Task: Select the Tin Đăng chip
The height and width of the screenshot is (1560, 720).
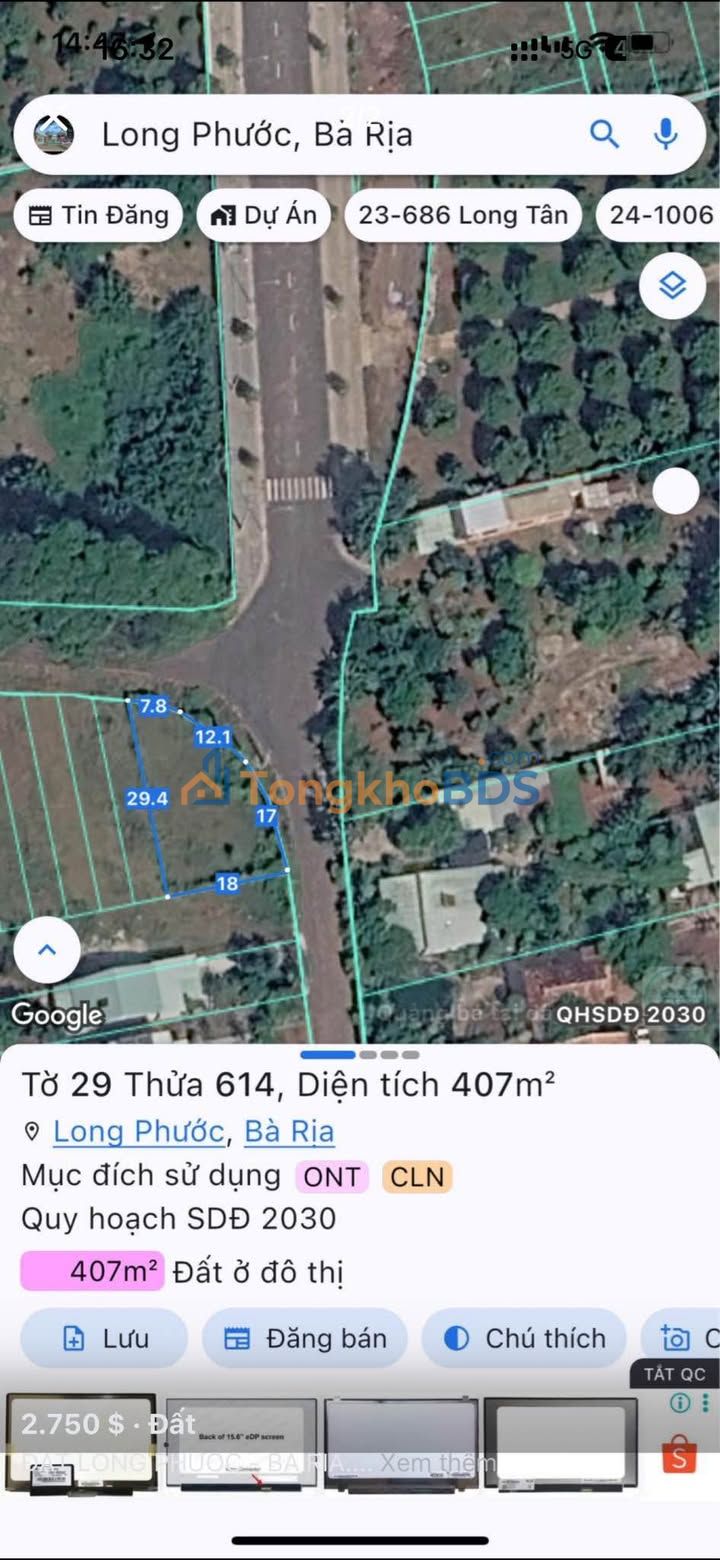Action: pyautogui.click(x=98, y=215)
